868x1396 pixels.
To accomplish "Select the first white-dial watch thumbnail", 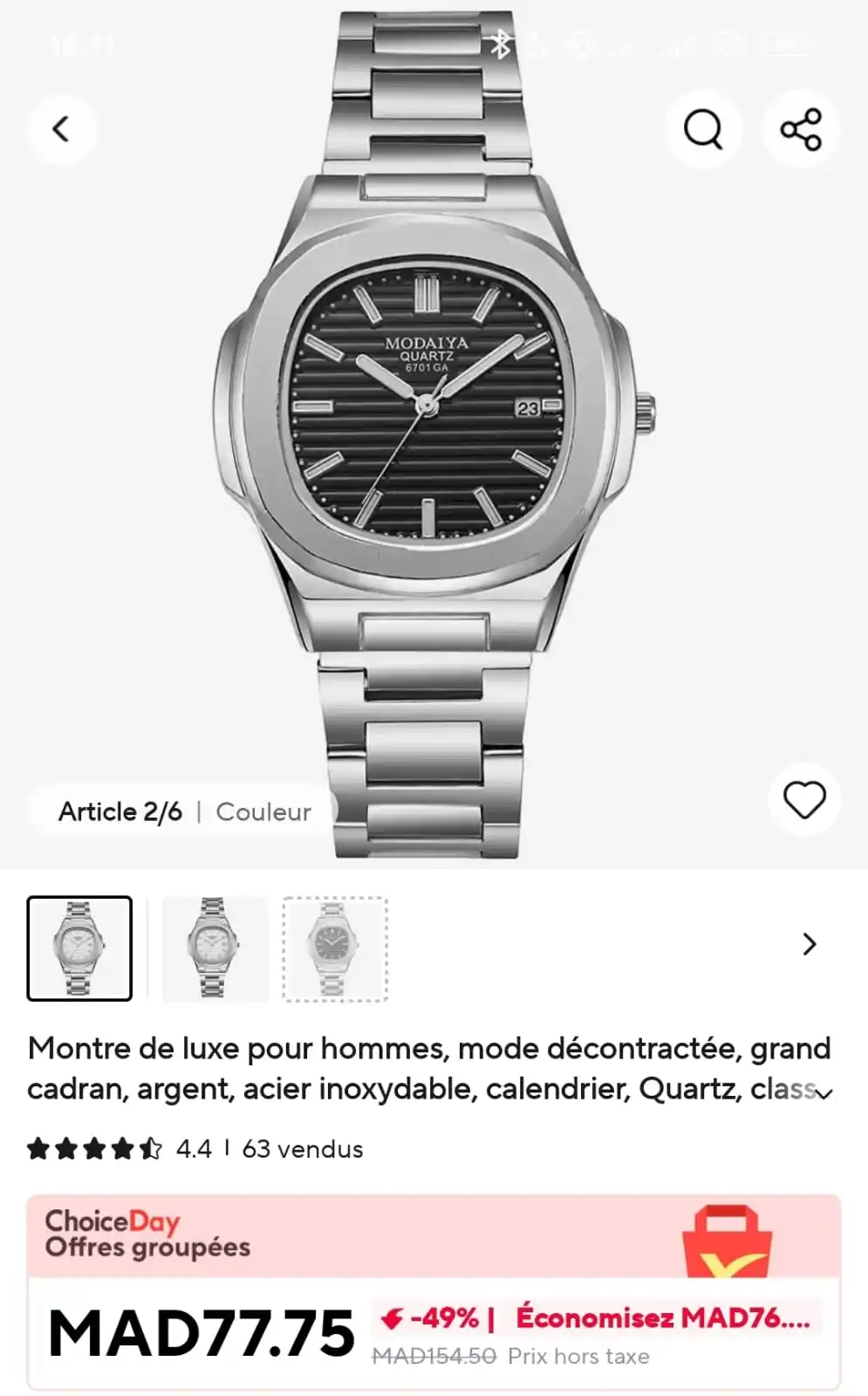I will pyautogui.click(x=79, y=948).
